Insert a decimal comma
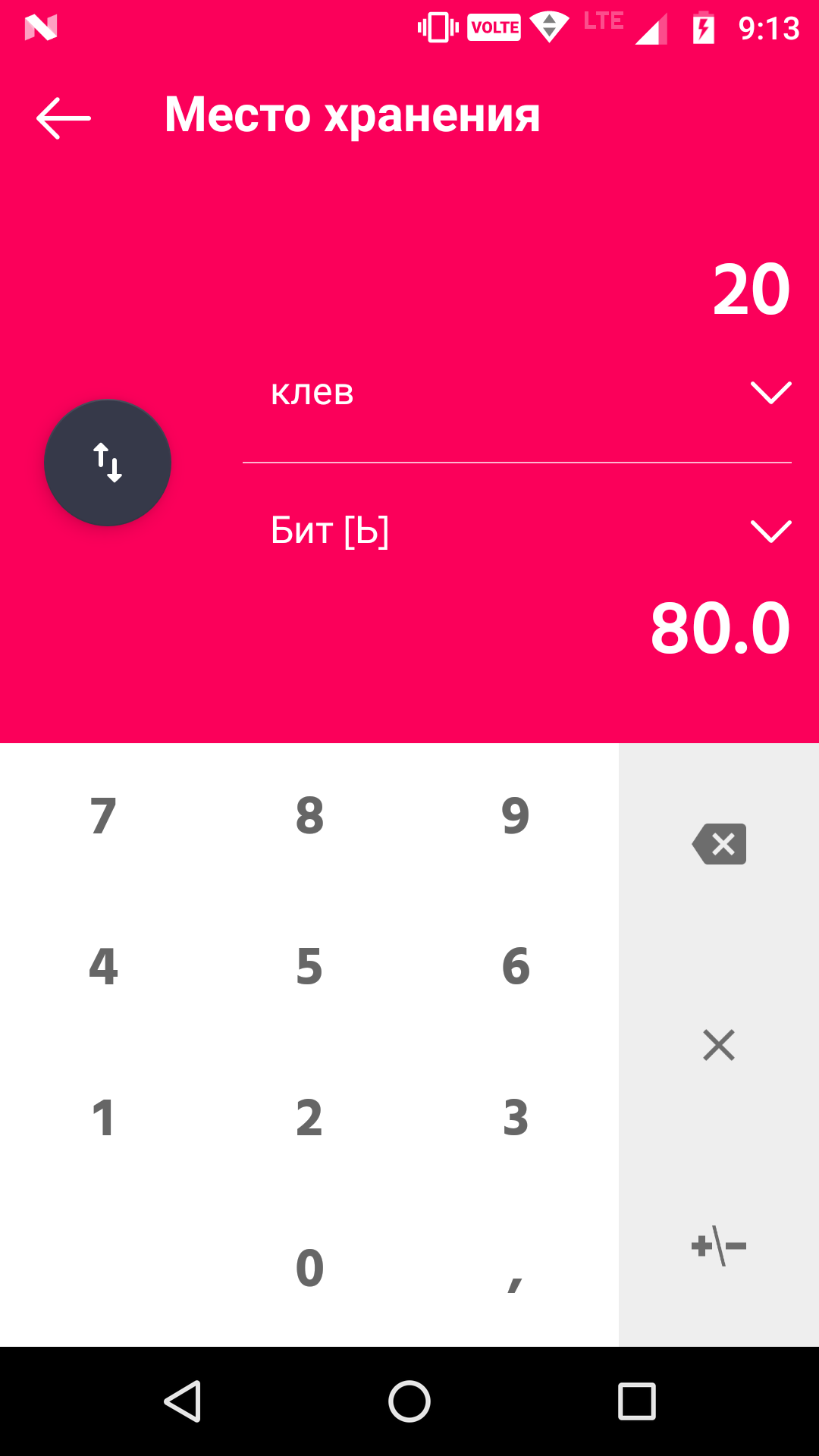Screen dimensions: 819x1456 tap(516, 1268)
